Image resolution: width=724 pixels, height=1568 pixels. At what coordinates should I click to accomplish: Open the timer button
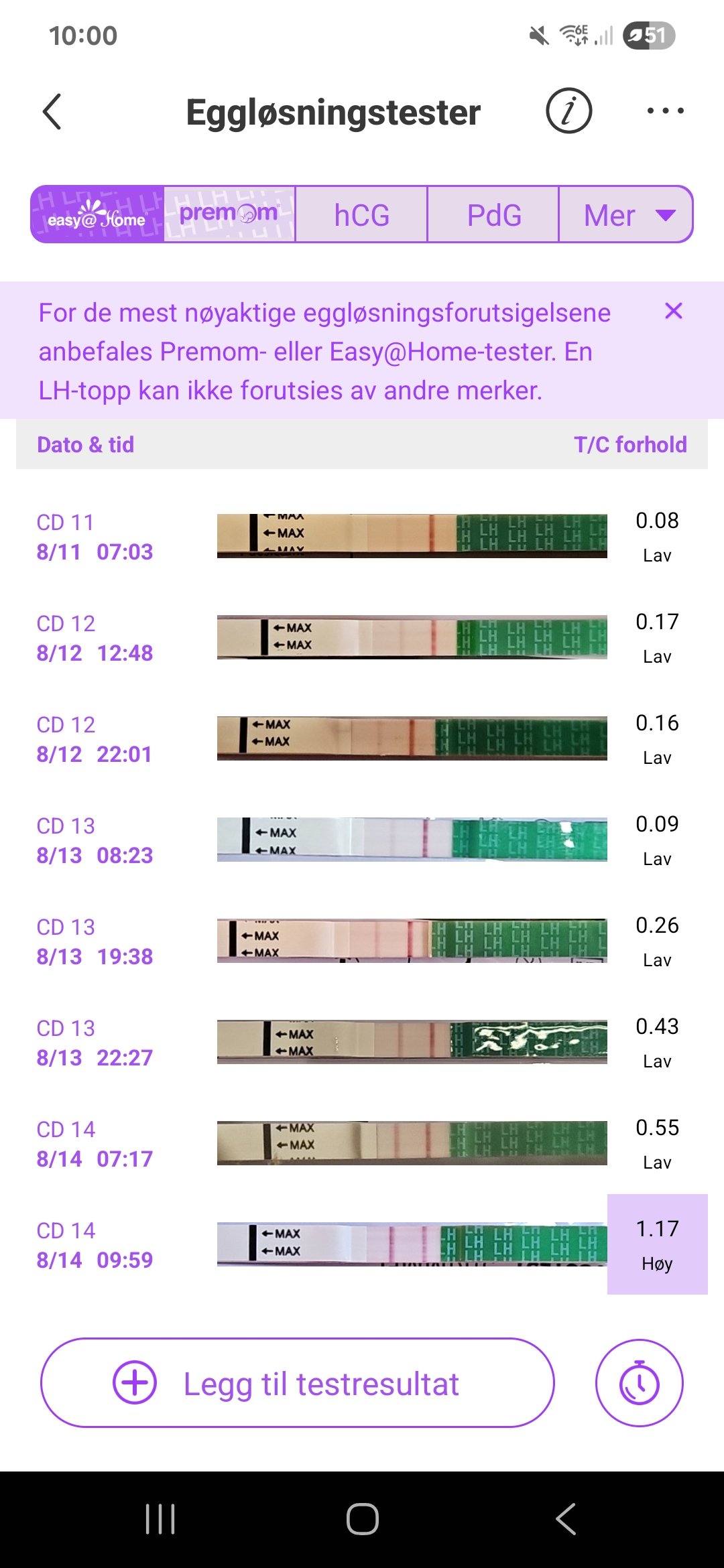(x=639, y=1383)
